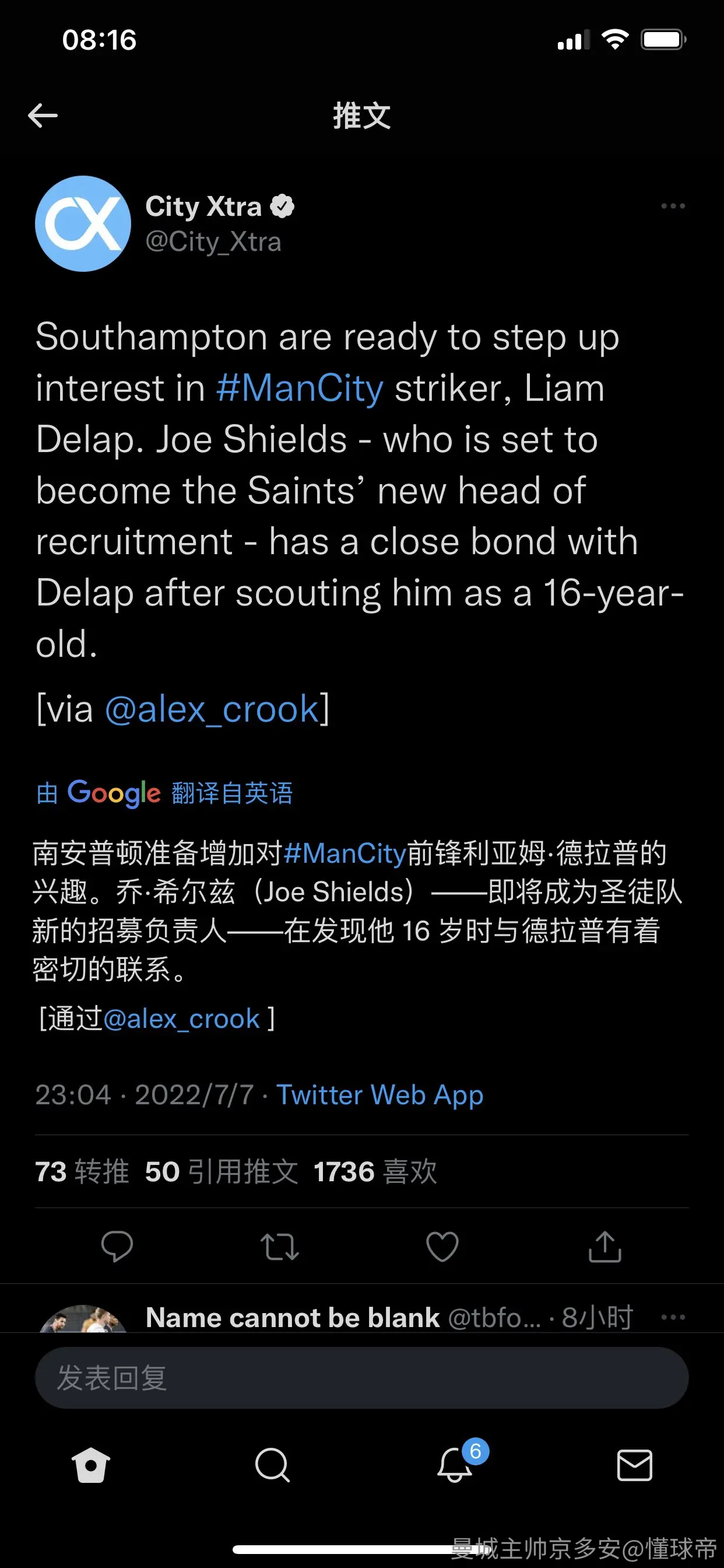724x1568 pixels.
Task: Tap the Google translated-from-English label
Action: (164, 793)
